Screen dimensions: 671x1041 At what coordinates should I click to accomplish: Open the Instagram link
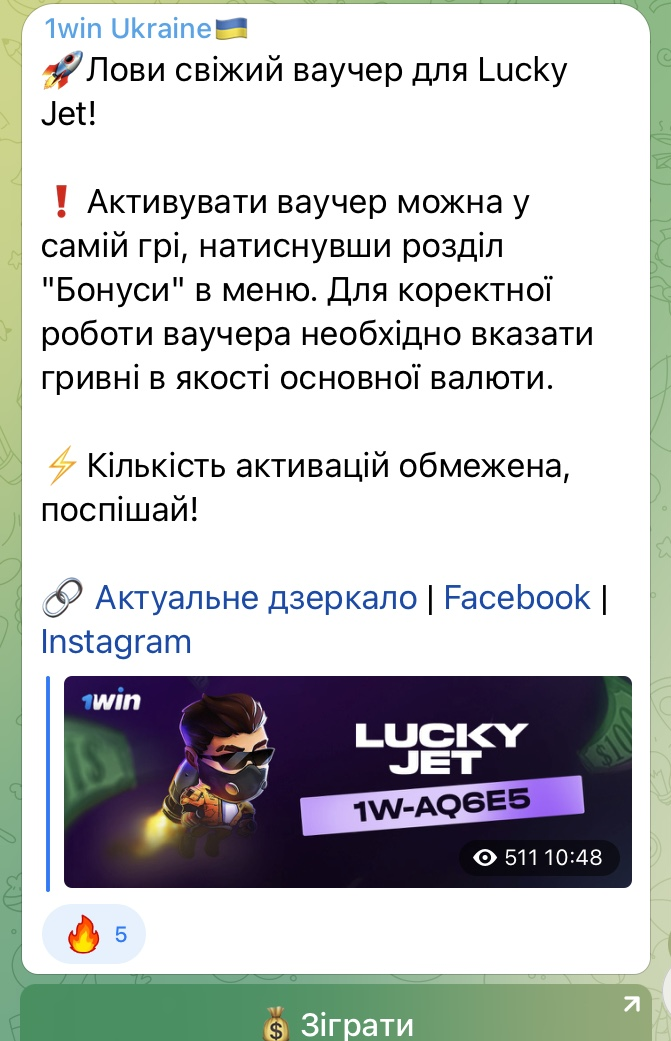pyautogui.click(x=116, y=641)
